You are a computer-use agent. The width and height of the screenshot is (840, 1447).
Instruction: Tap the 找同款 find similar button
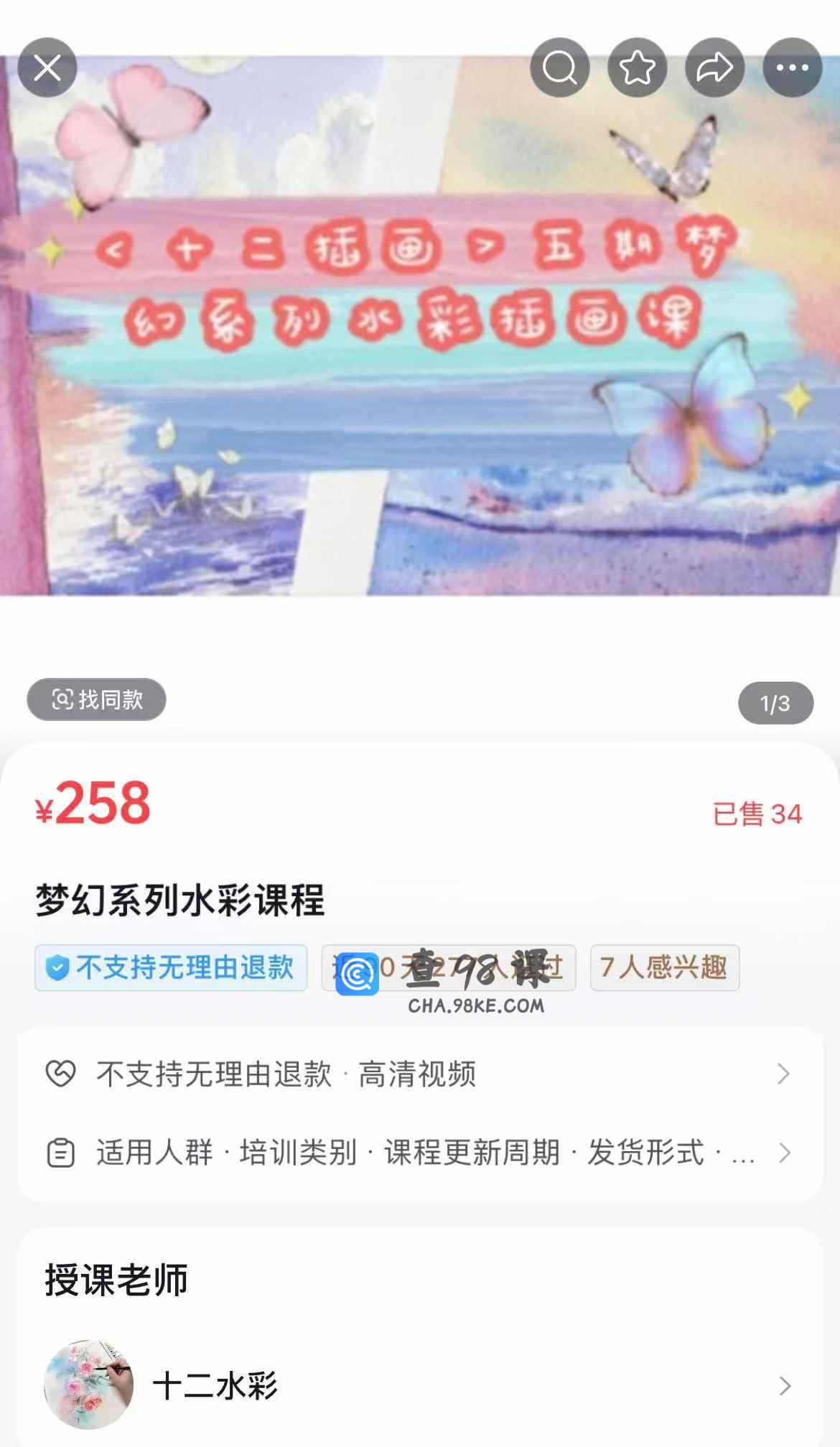click(97, 699)
